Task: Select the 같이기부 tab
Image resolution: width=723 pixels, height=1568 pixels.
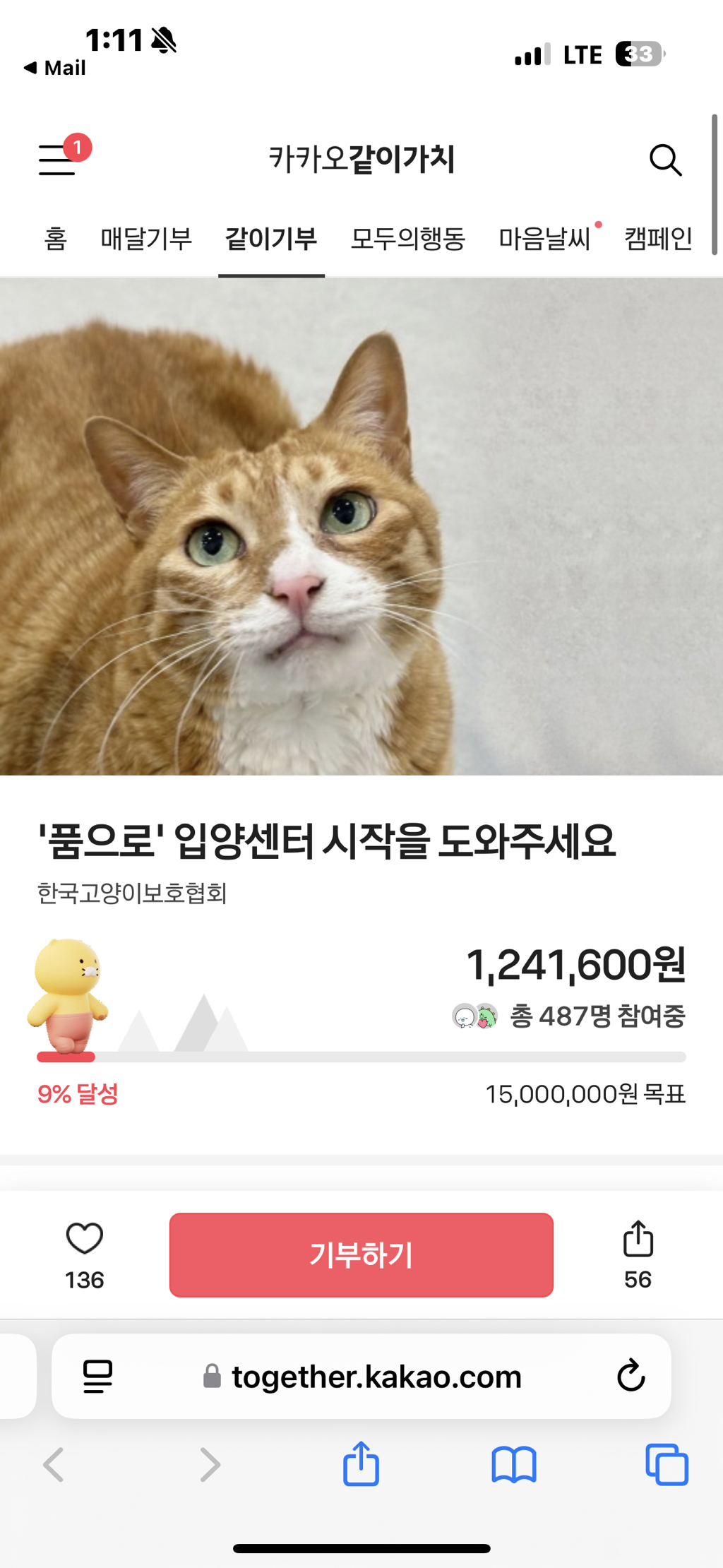Action: tap(271, 239)
